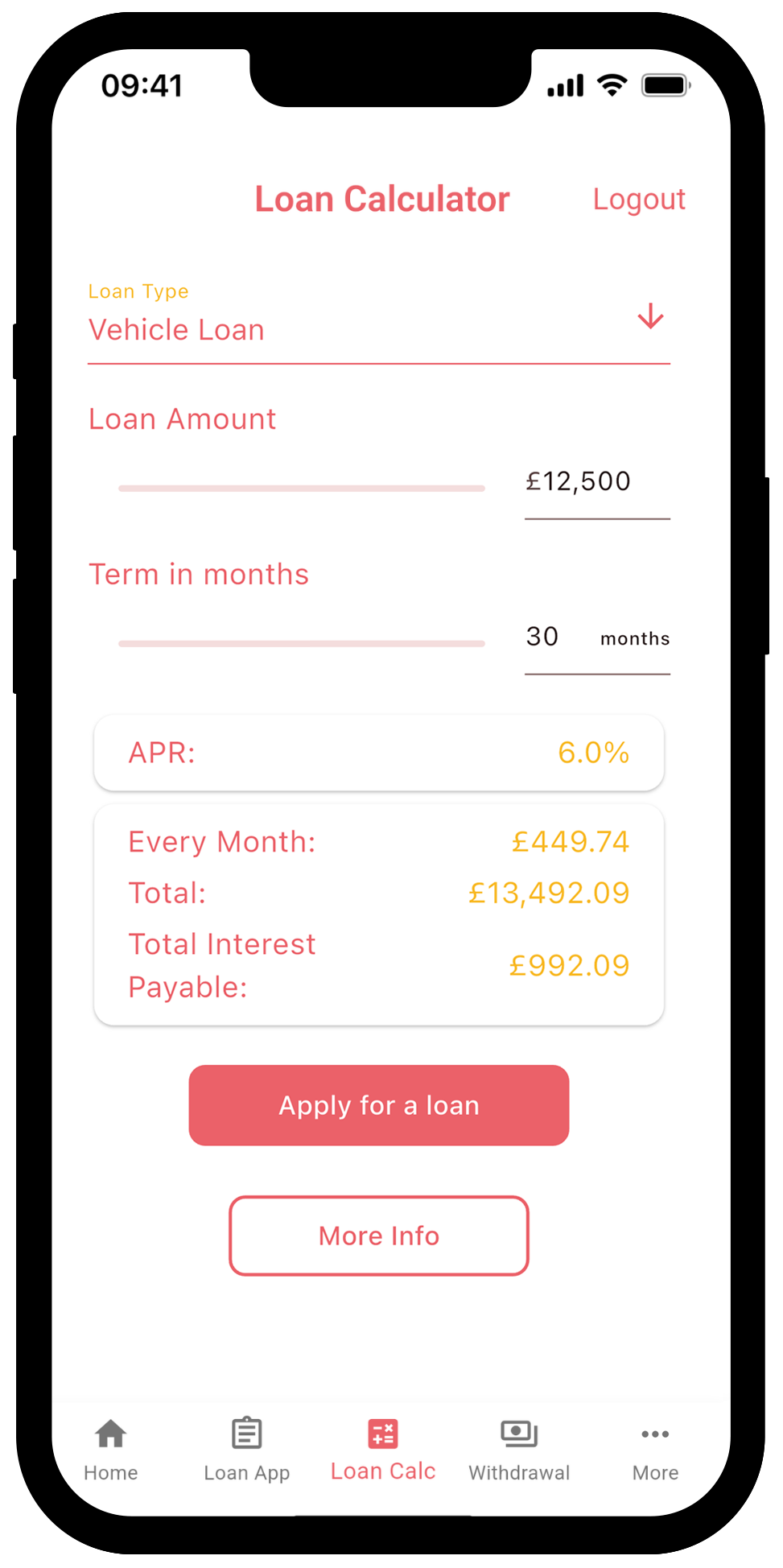This screenshot has width=783, height=1568.
Task: Switch to the Loan App tab
Action: 246,1450
